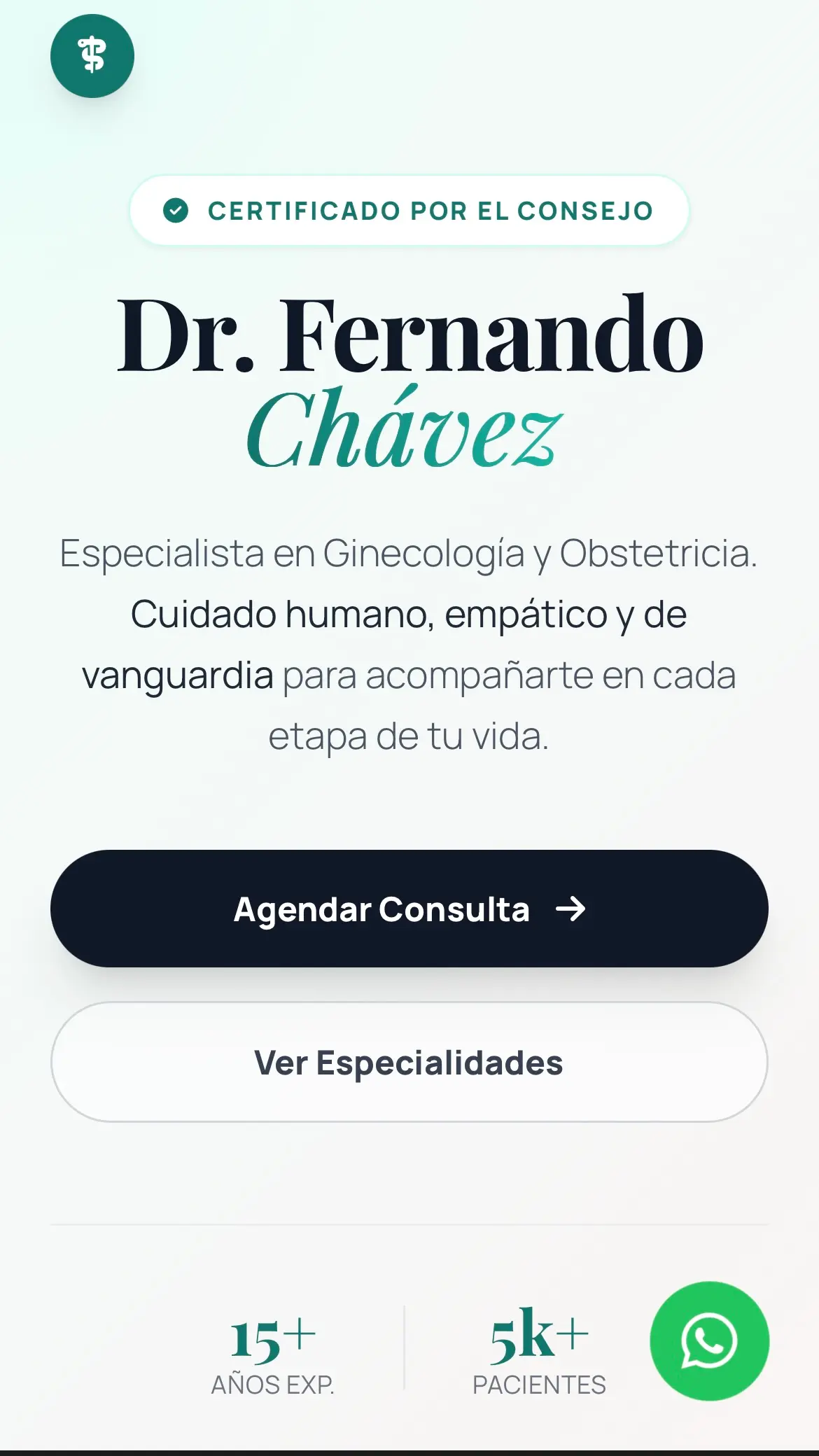Click the arrow icon inside Agendar Consulta

click(573, 909)
